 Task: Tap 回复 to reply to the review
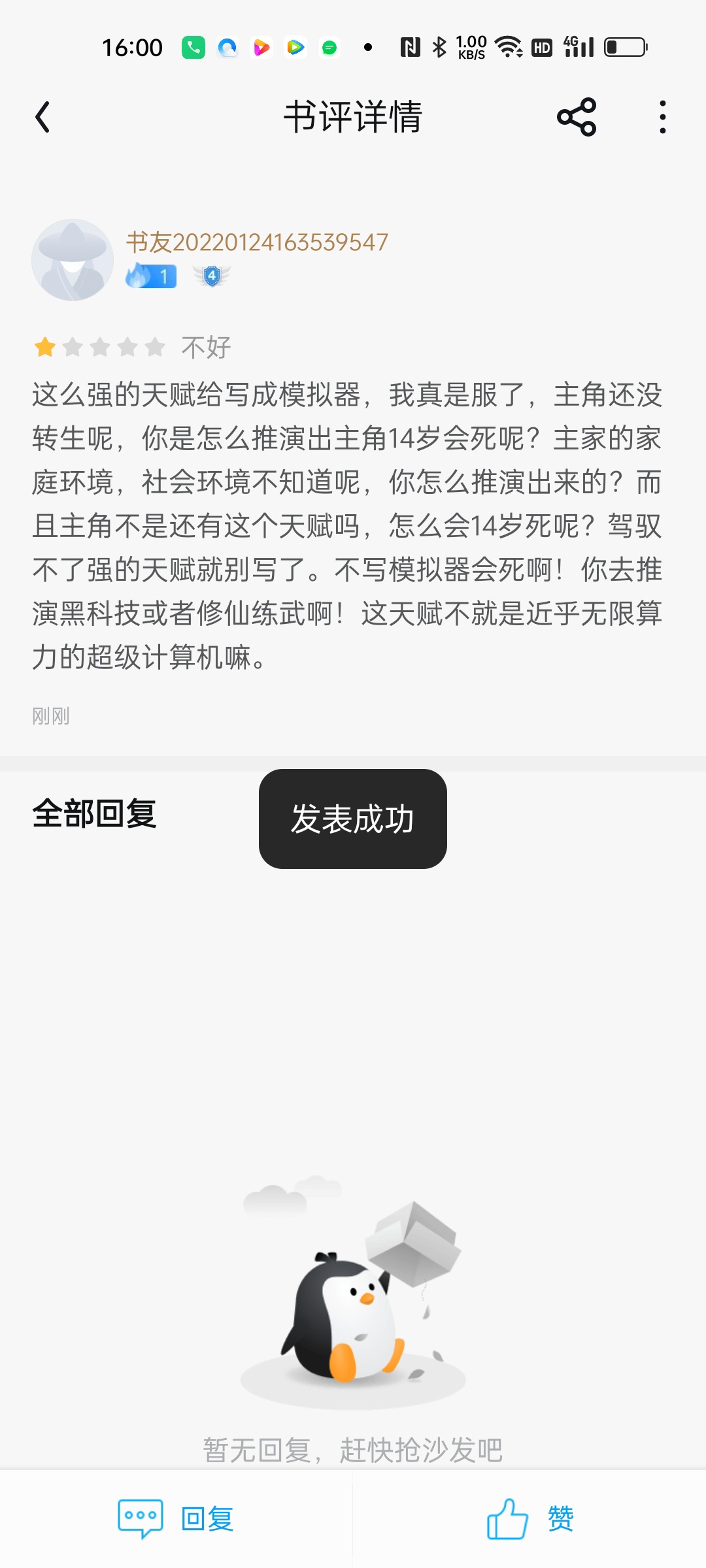click(176, 1518)
